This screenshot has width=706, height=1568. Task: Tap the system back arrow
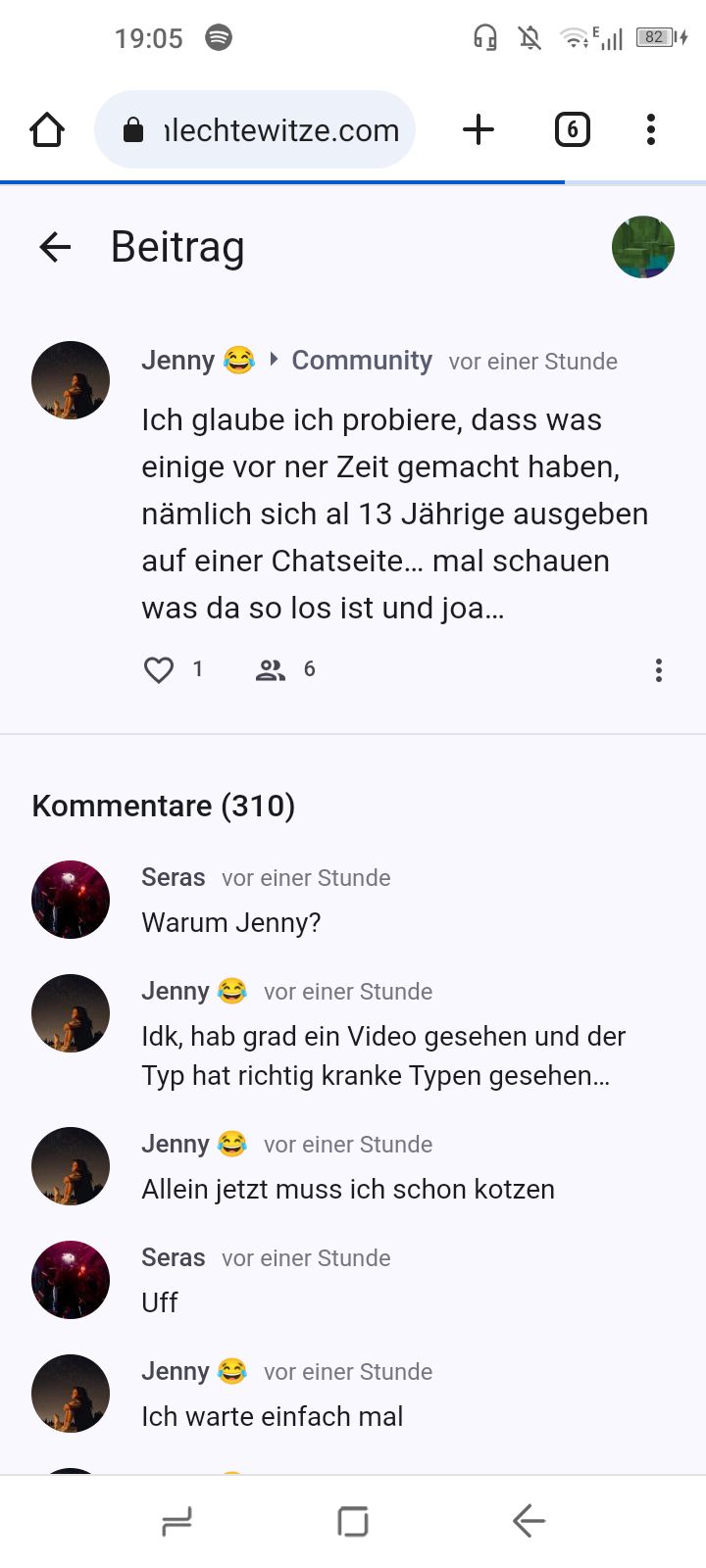[529, 1521]
